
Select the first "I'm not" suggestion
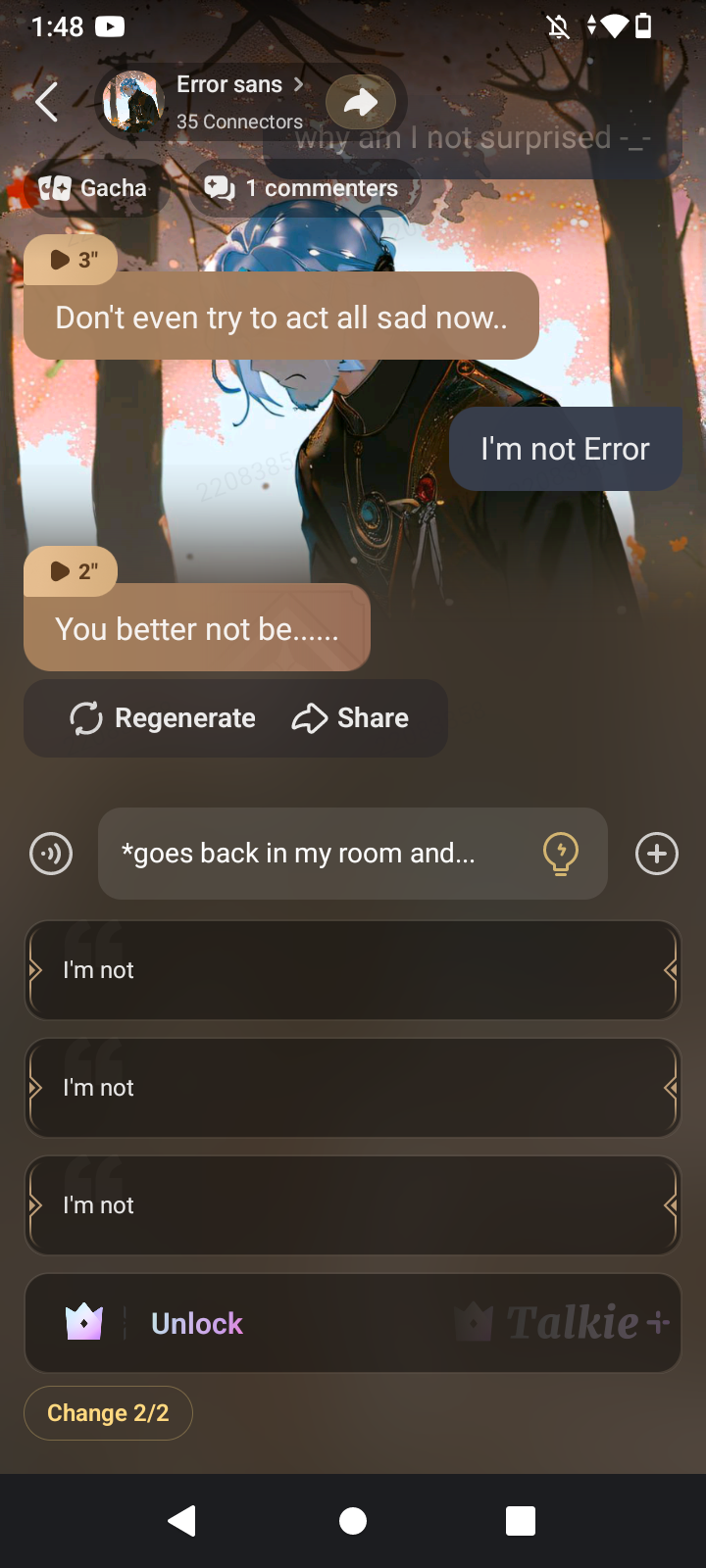point(353,970)
